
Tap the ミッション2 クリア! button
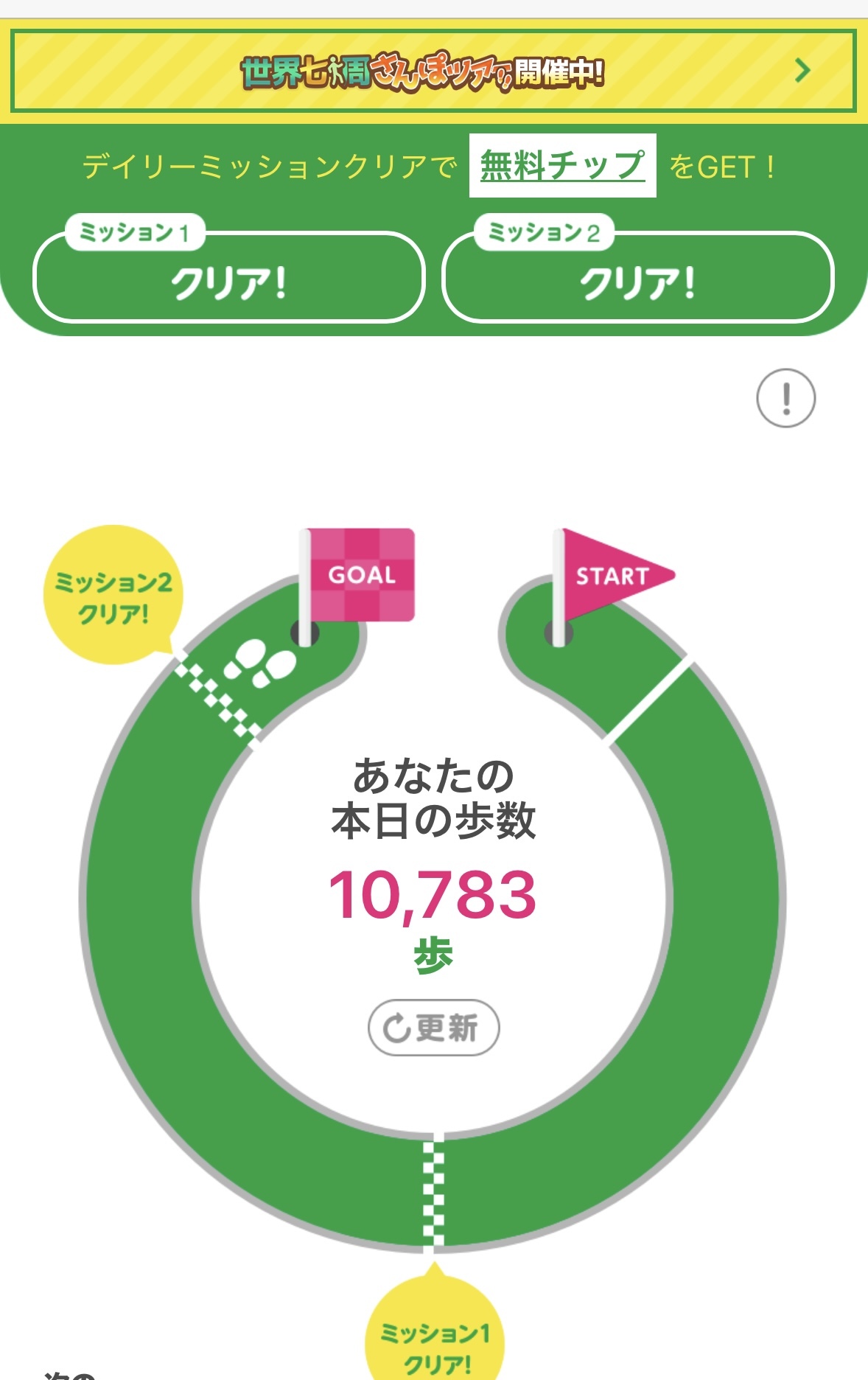pos(638,278)
